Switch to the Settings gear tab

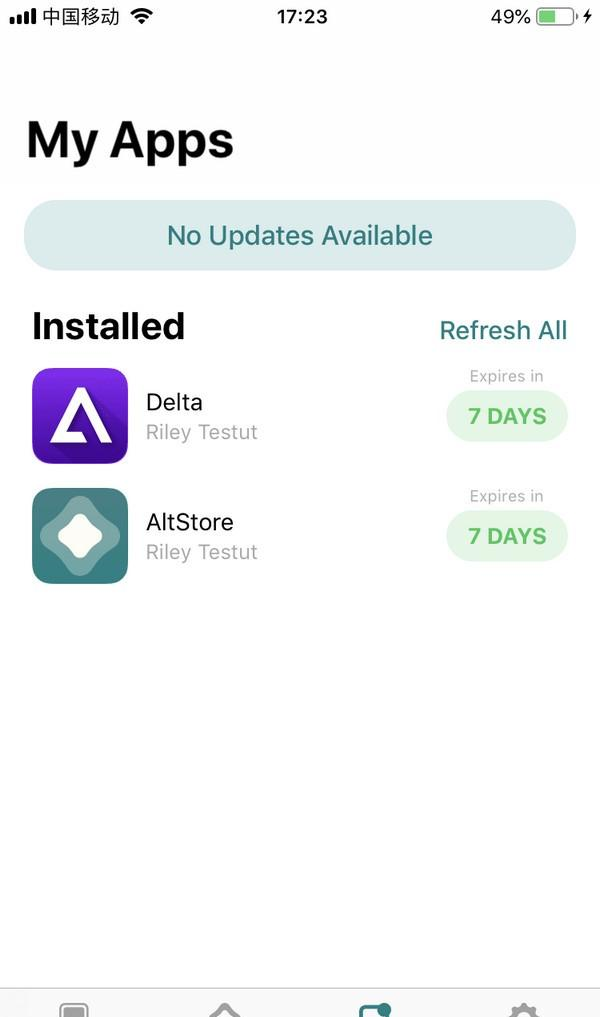(522, 1009)
